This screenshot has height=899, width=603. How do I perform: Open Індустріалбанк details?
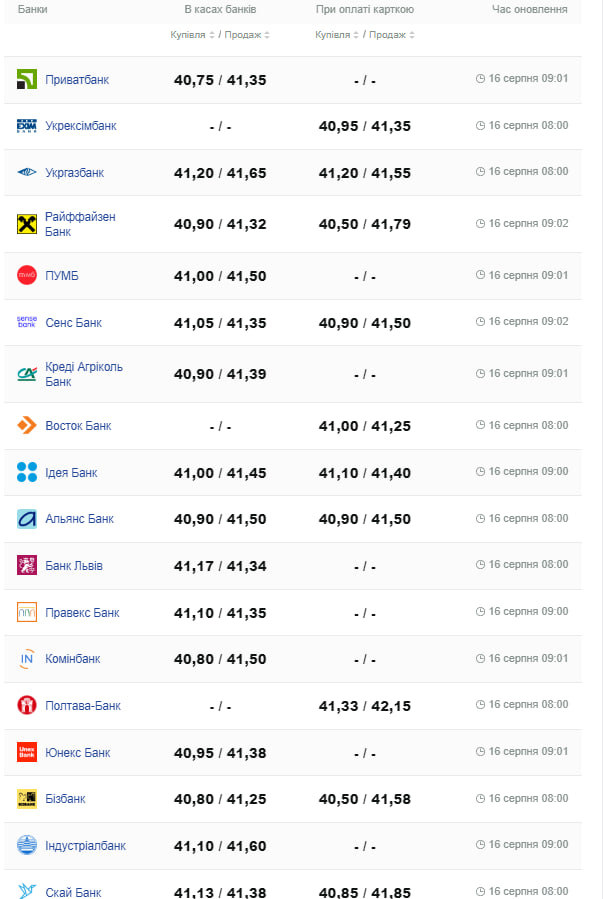pyautogui.click(x=85, y=846)
